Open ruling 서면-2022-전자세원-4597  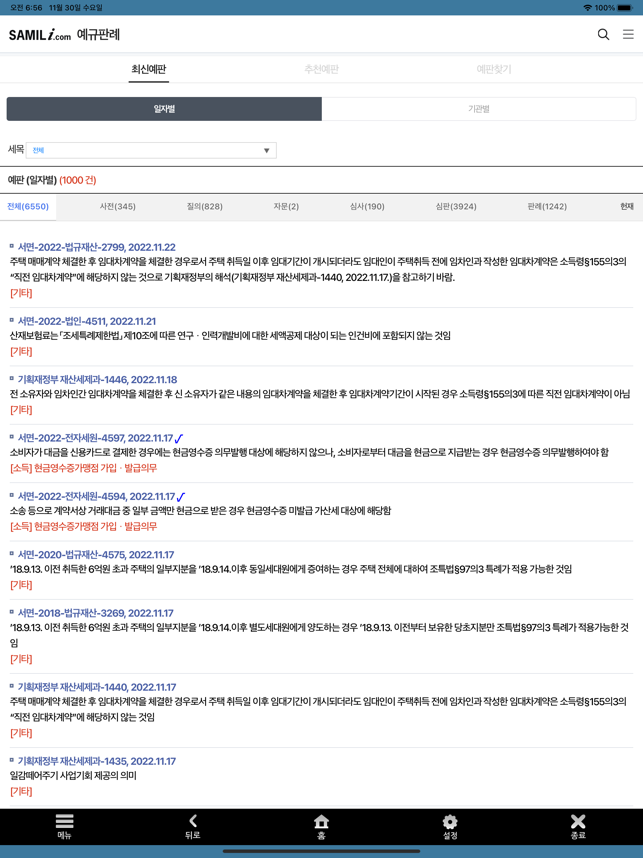(95, 438)
